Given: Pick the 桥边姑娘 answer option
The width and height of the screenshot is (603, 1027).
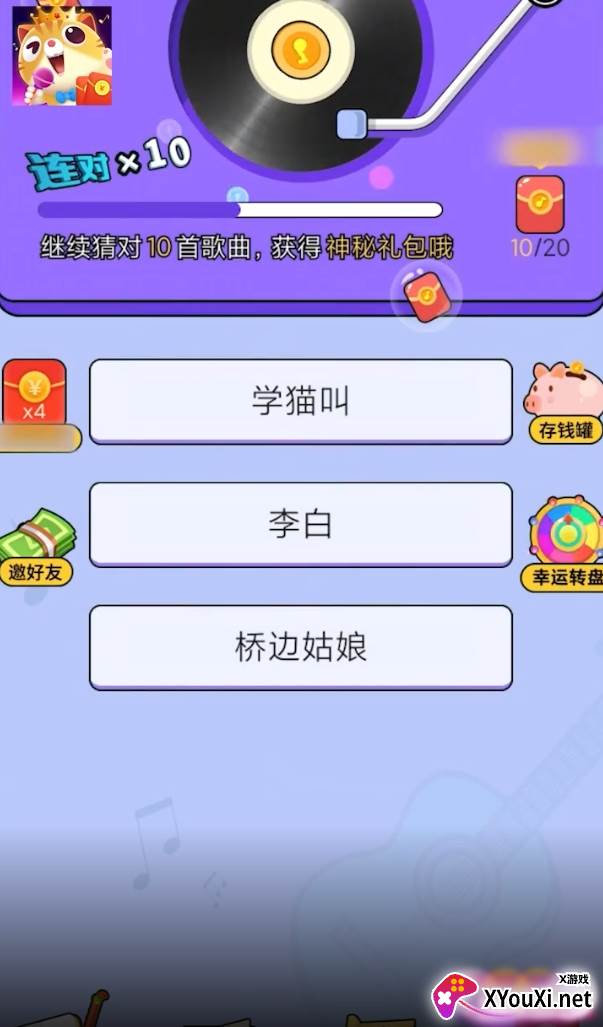Looking at the screenshot, I should click(x=301, y=647).
